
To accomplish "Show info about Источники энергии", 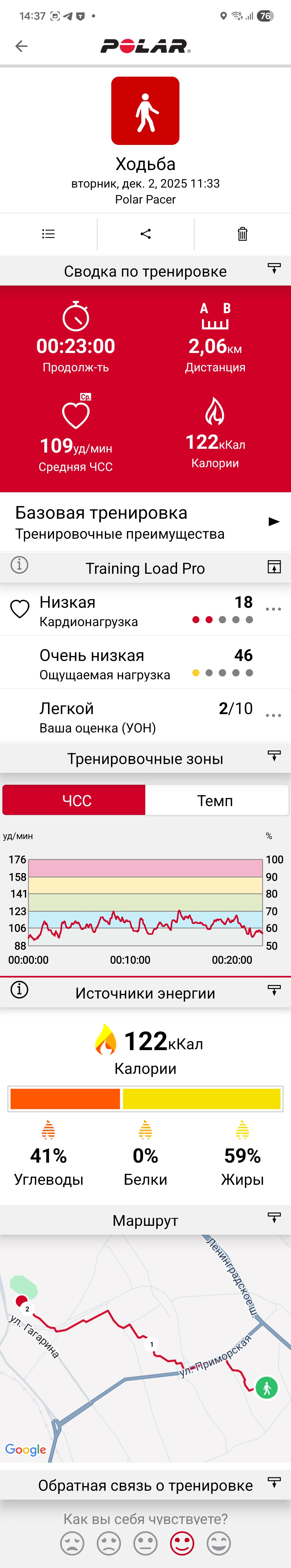I will 19,990.
